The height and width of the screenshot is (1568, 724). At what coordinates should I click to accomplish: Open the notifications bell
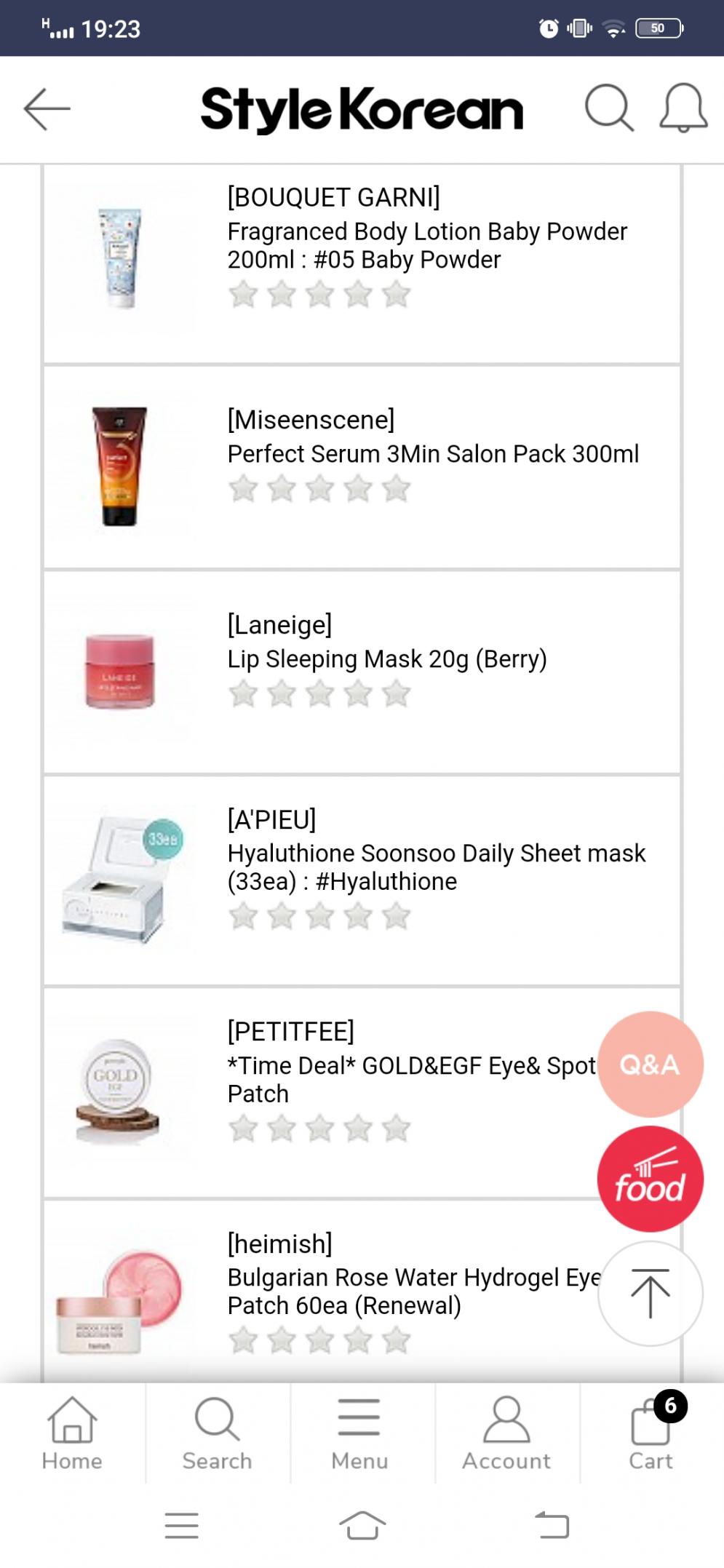tap(683, 109)
